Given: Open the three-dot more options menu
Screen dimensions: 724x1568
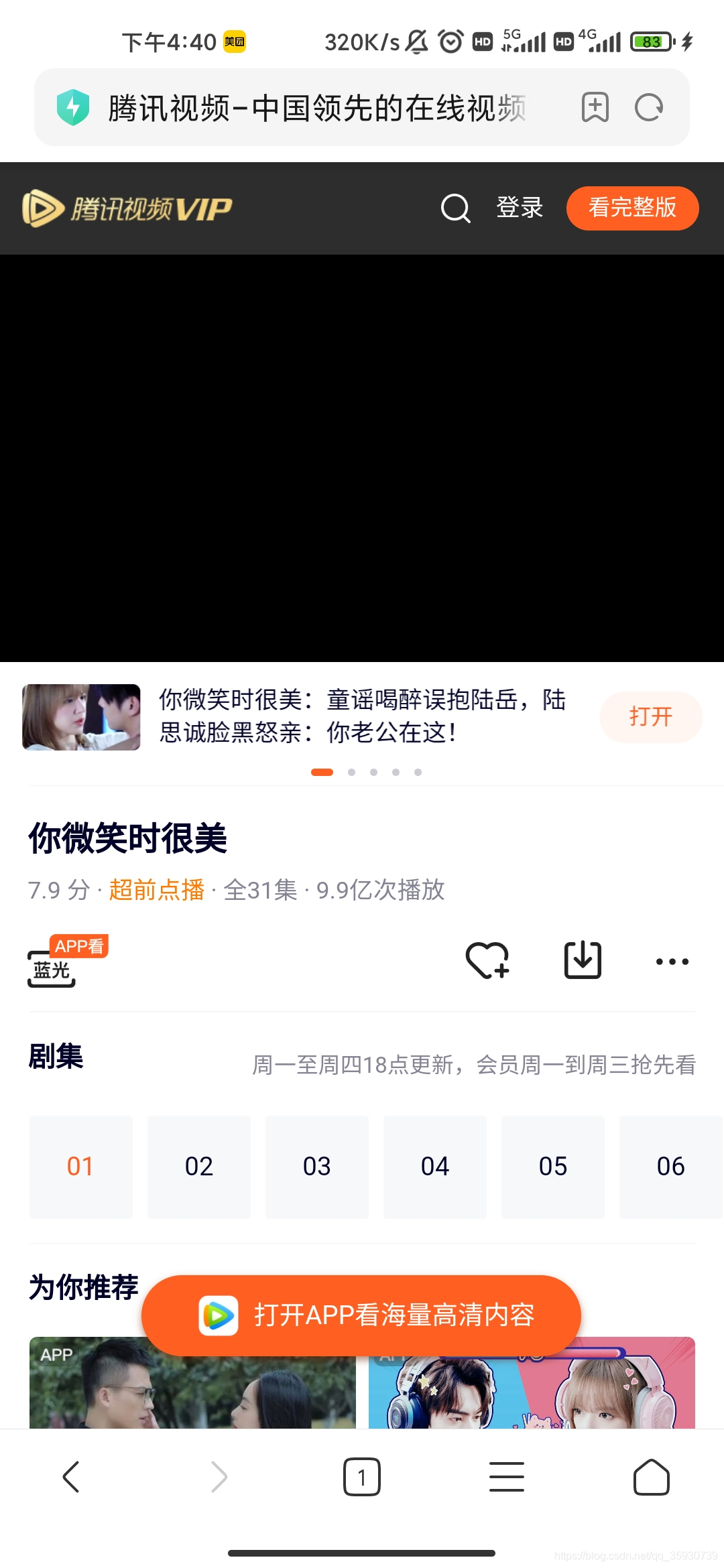Looking at the screenshot, I should click(x=672, y=962).
